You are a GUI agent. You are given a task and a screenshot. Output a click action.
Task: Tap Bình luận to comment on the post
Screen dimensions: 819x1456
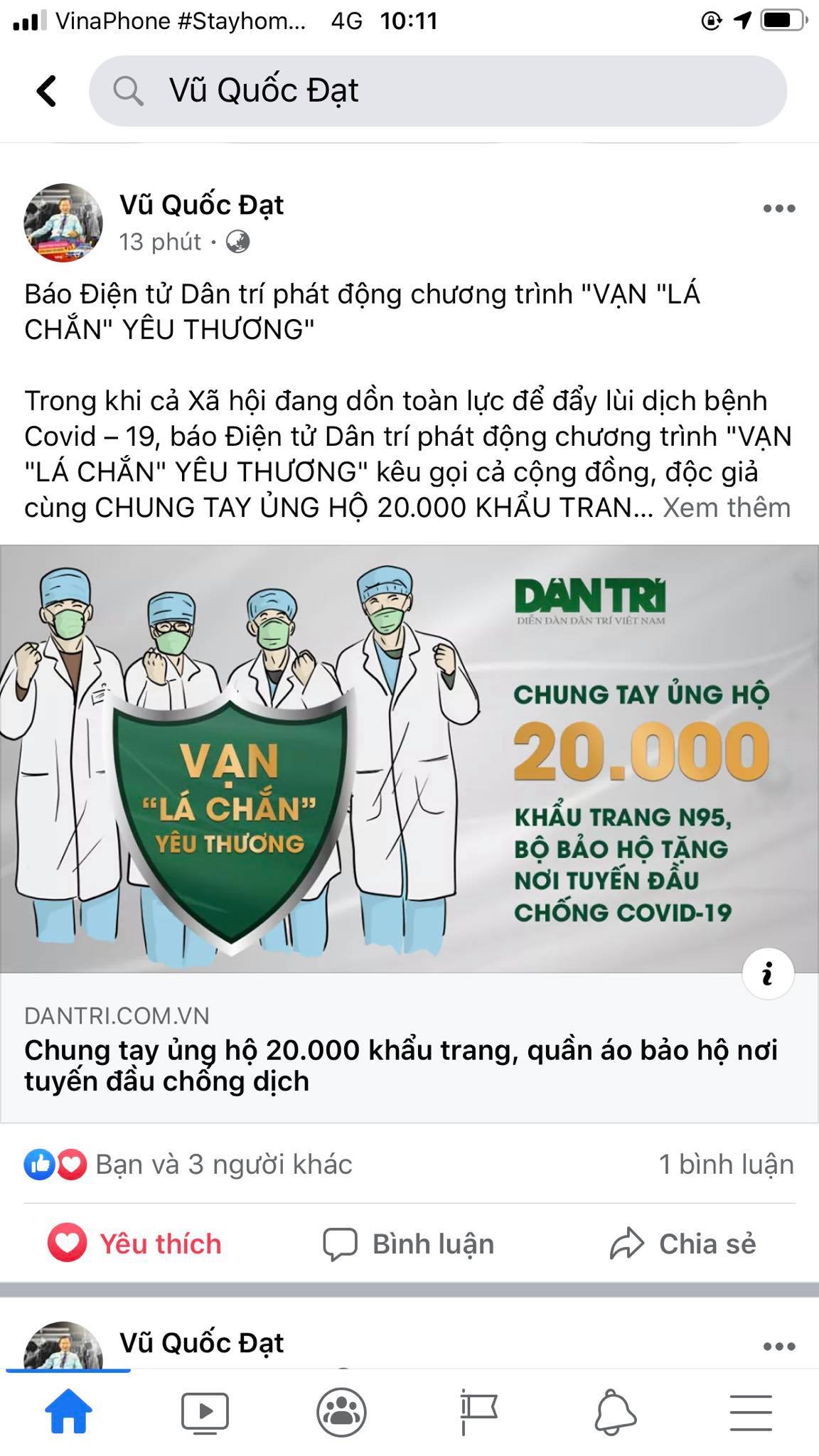[409, 1243]
